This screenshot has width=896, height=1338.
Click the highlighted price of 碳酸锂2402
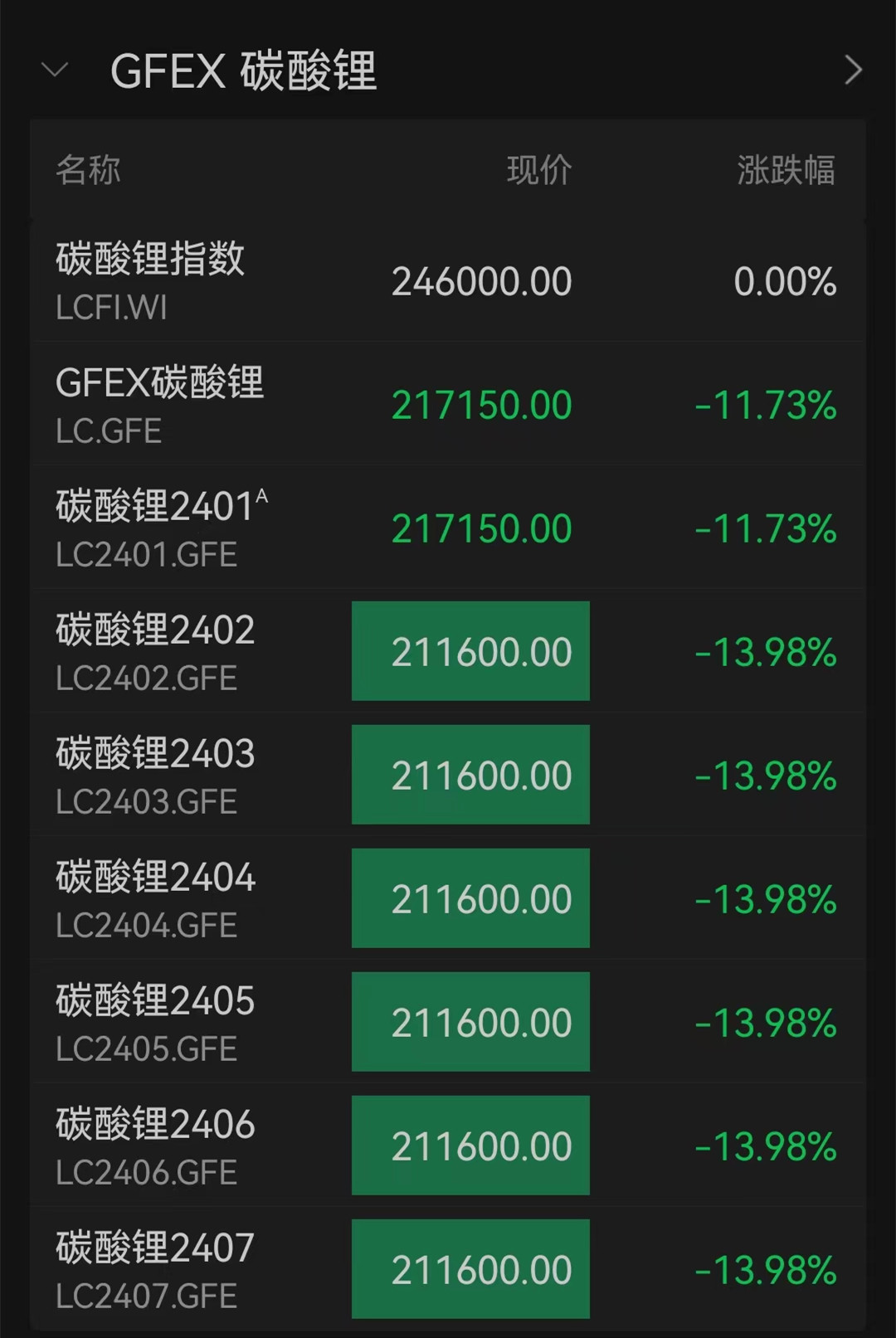click(x=470, y=650)
